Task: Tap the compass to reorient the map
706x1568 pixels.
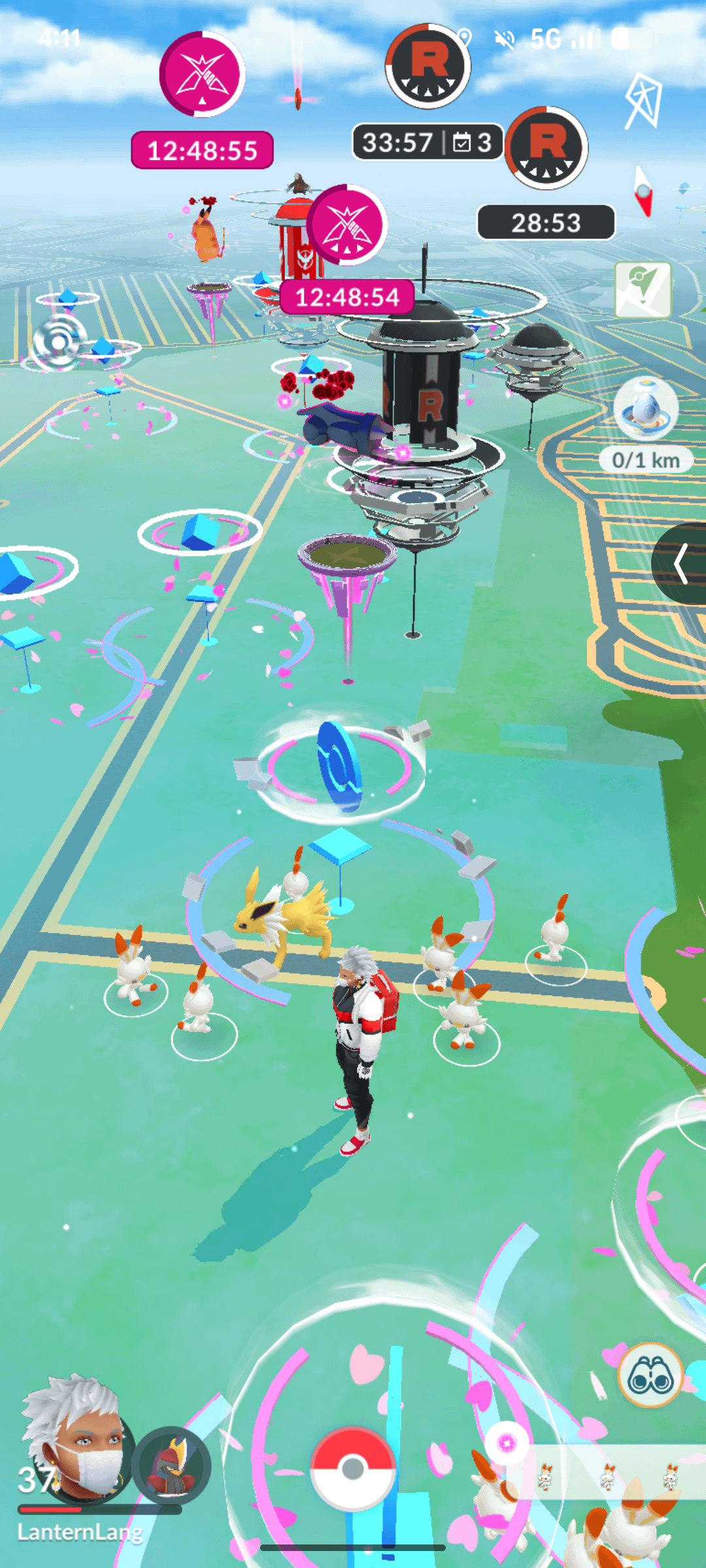Action: [x=643, y=191]
